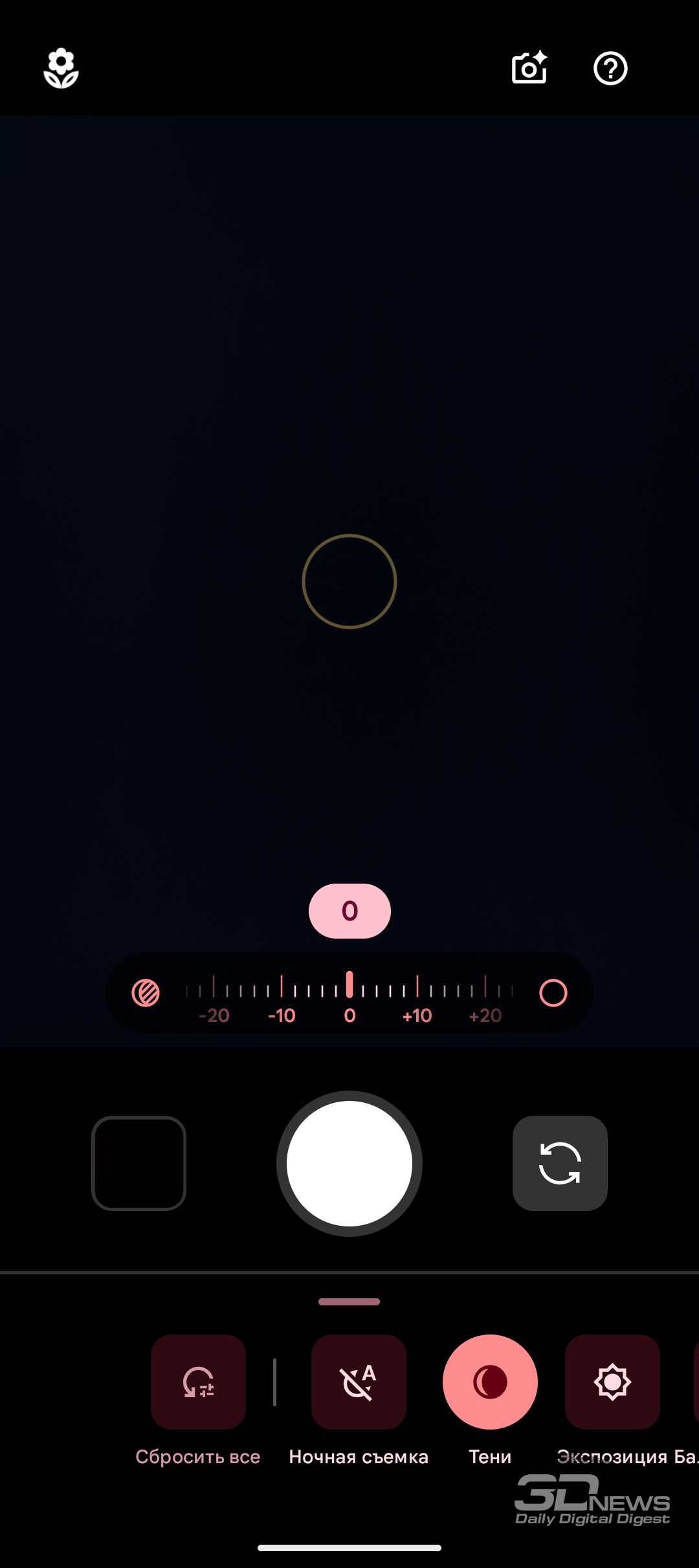The image size is (699, 1568).
Task: Switch between front and rear camera
Action: (560, 1163)
